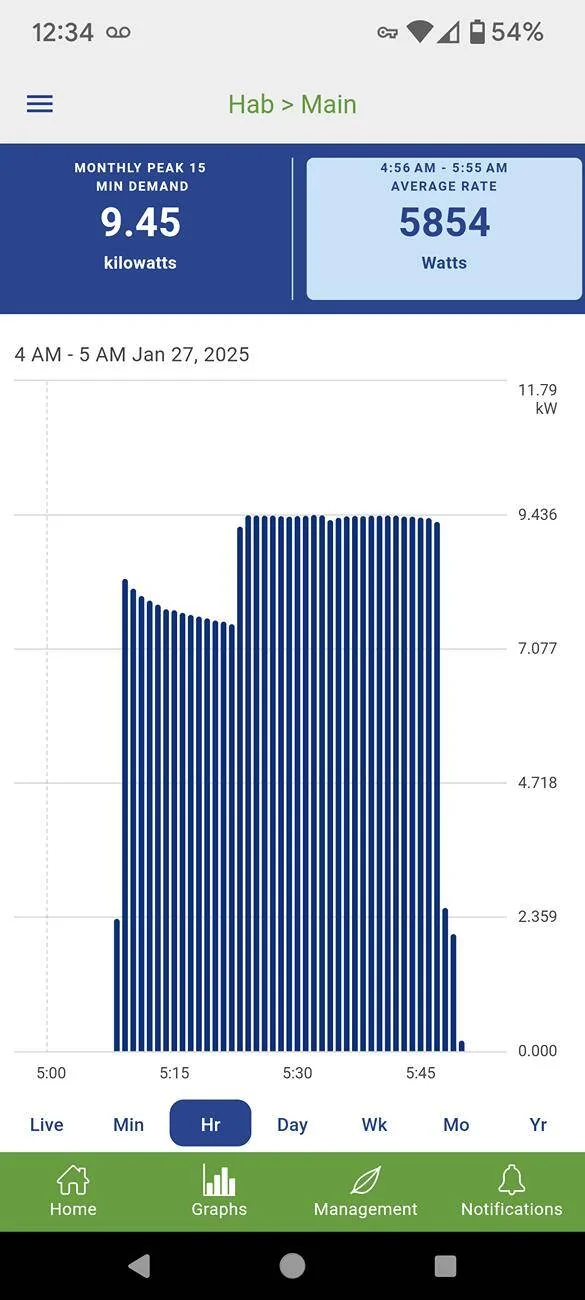Show the Wk weekly graph

(x=374, y=1124)
